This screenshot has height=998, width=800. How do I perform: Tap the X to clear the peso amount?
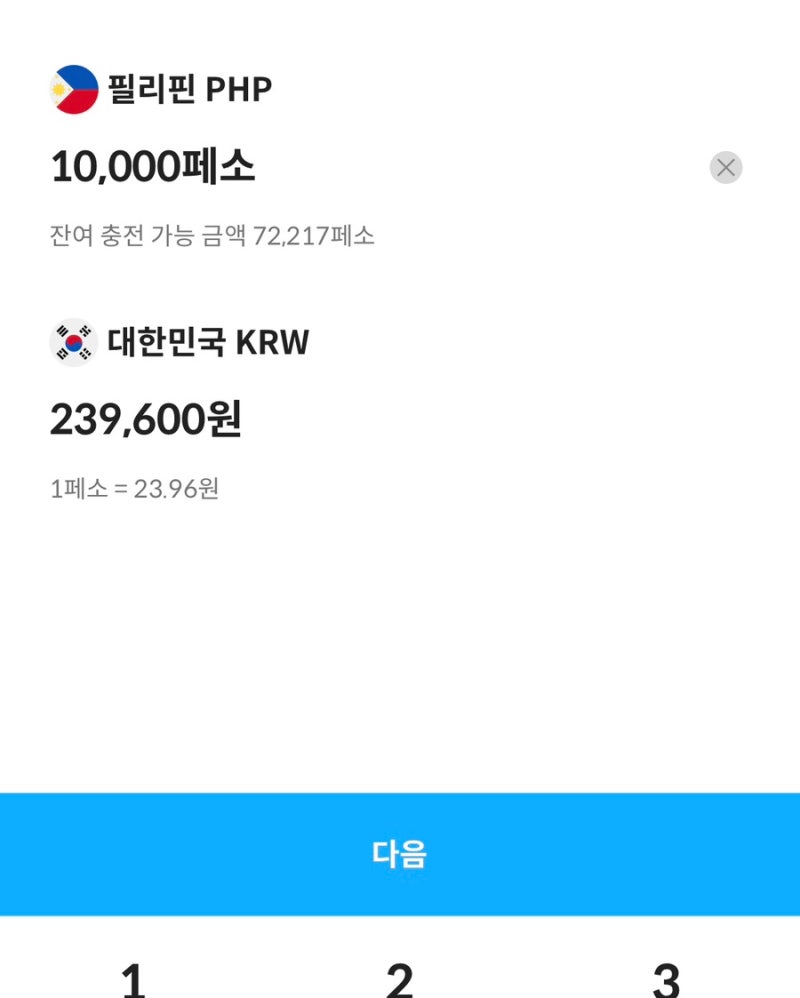pos(725,167)
